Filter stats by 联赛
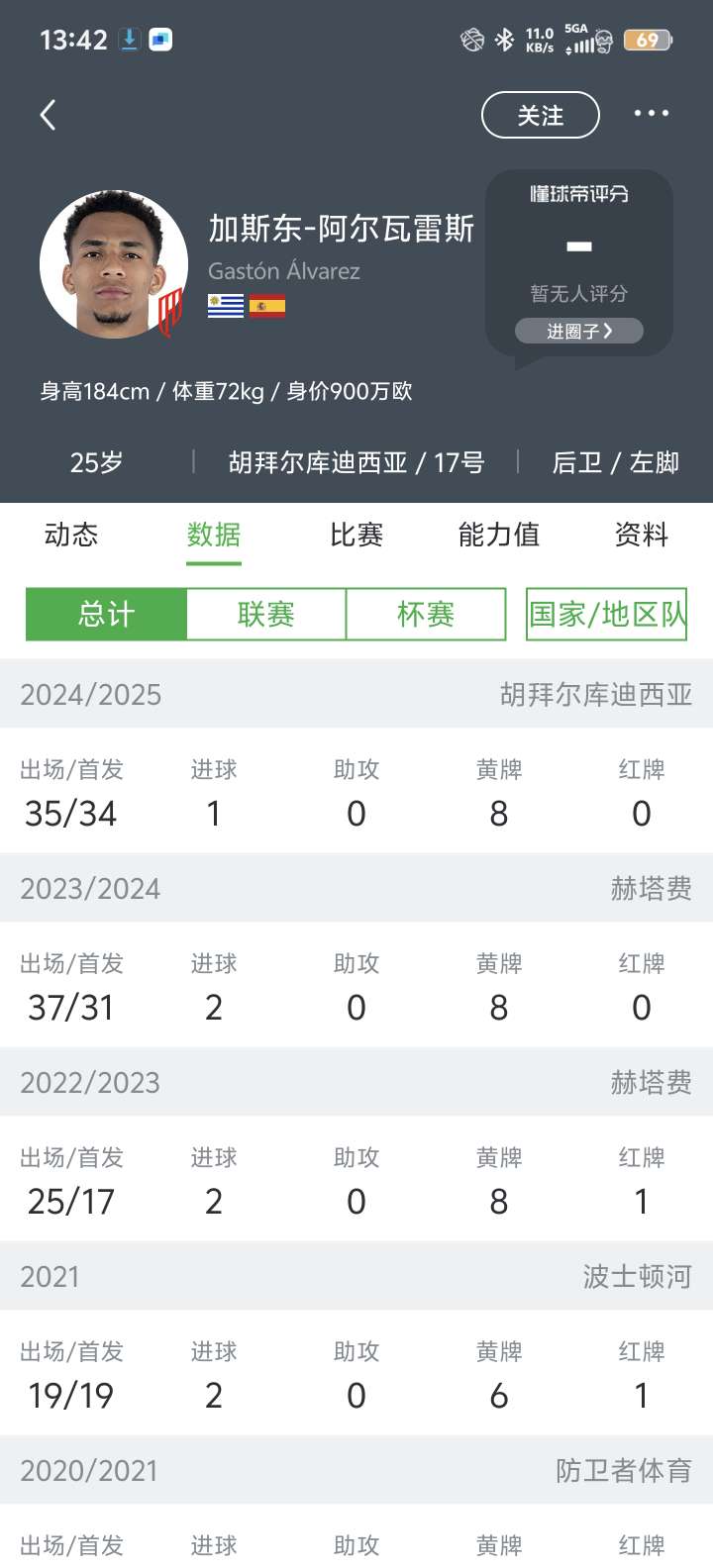Viewport: 713px width, 1568px height. tap(266, 614)
